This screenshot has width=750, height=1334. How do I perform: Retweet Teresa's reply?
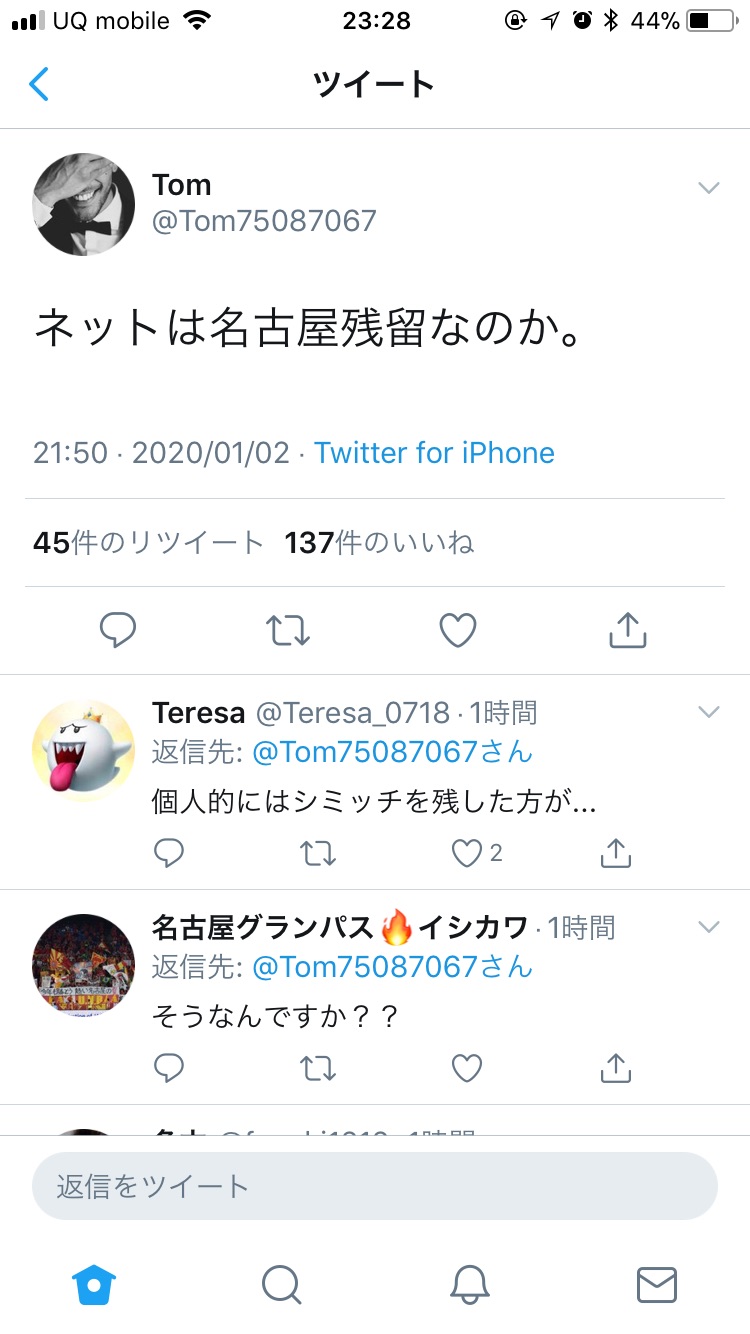[x=318, y=853]
